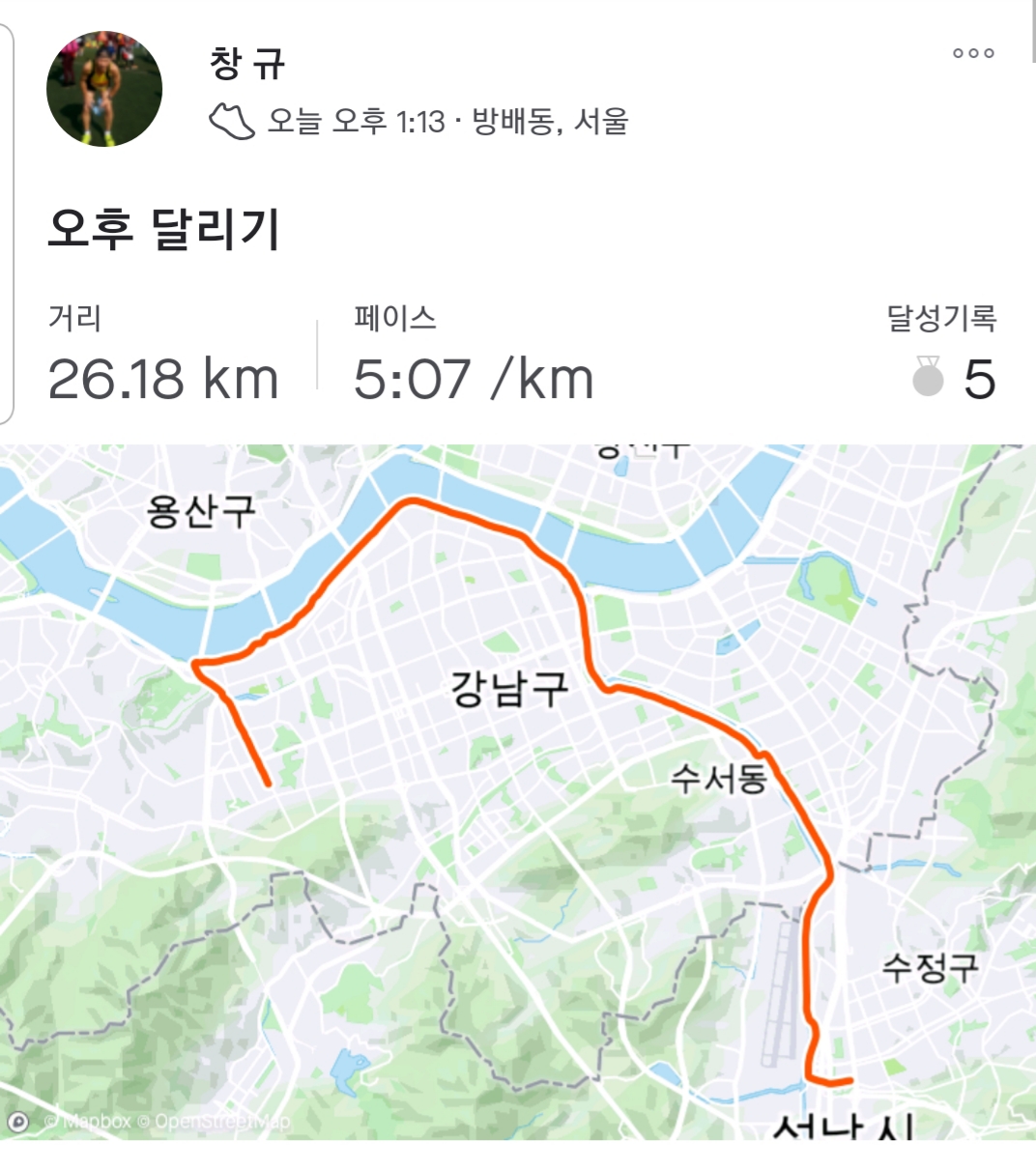Open the 오후 달리기 activity details

164,230
